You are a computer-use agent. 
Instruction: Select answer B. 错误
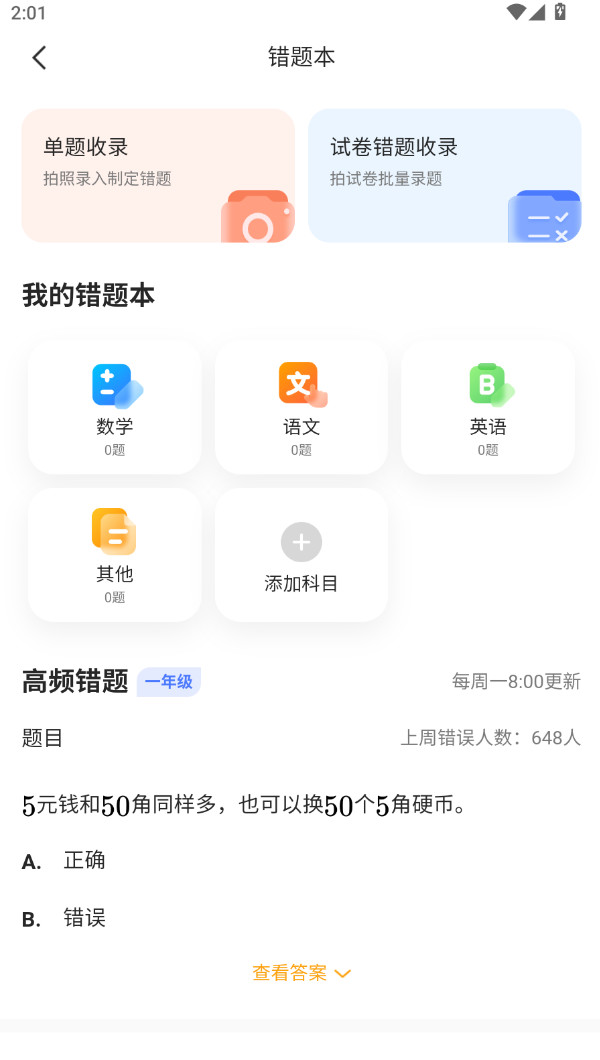(x=84, y=919)
